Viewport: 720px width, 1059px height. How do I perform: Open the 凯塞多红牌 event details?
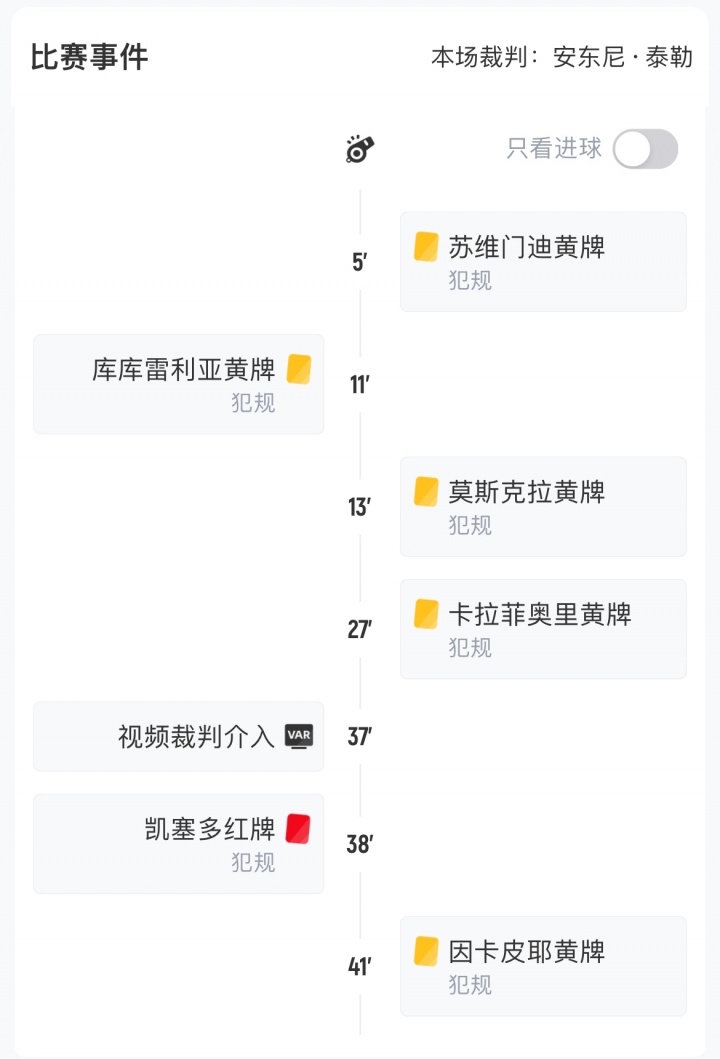pos(178,843)
